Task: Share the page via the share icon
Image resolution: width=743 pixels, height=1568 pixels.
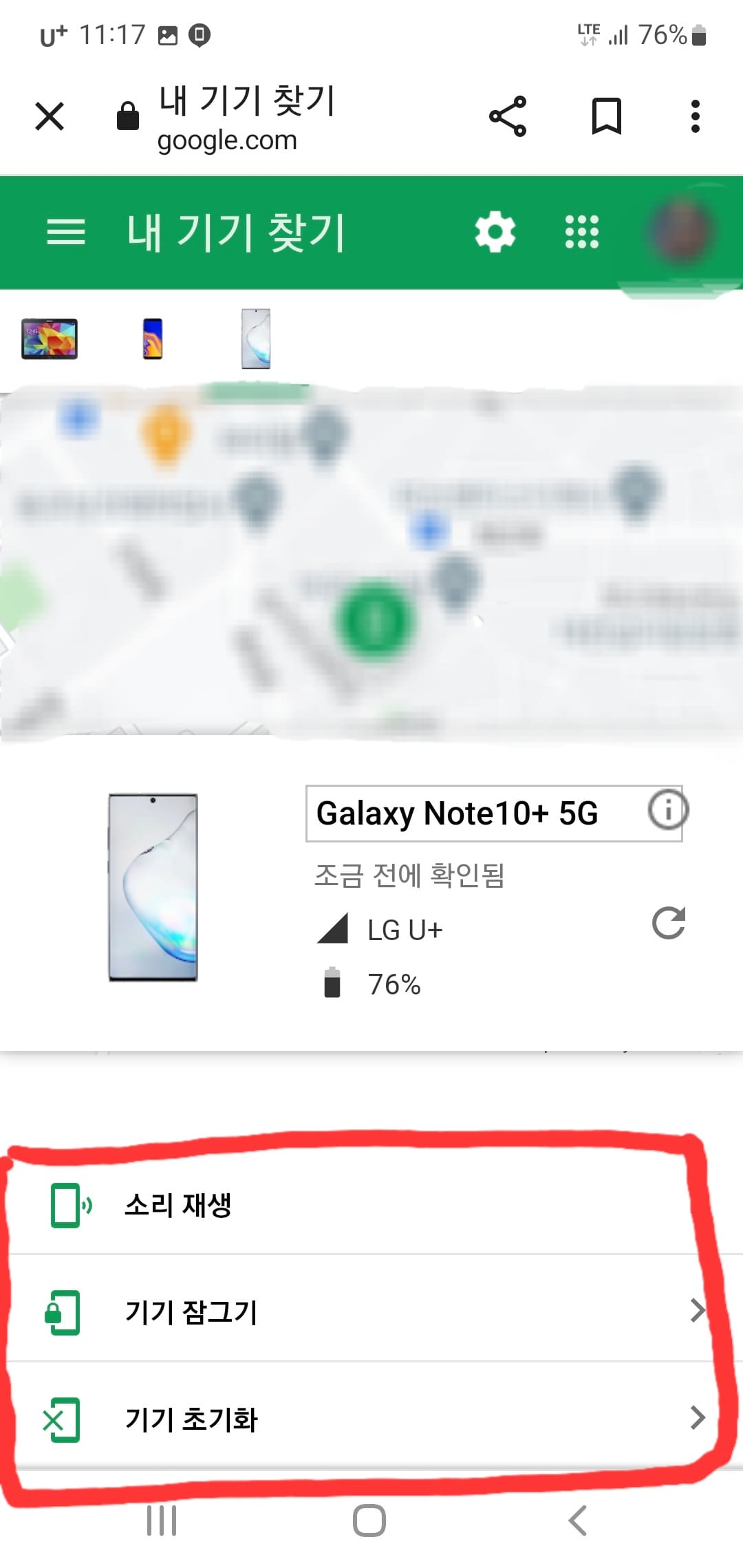Action: tap(509, 116)
